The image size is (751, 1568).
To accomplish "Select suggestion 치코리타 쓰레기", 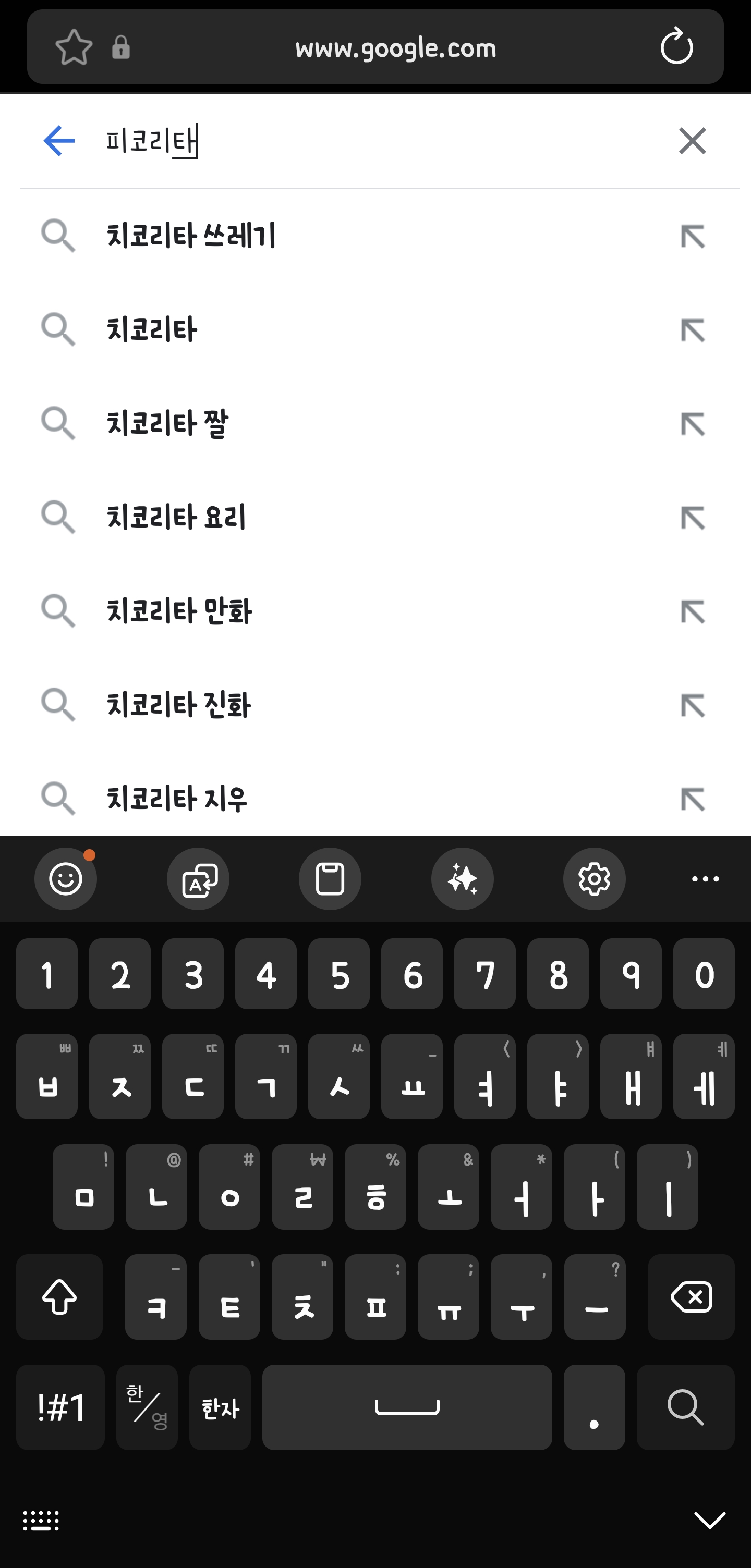I will click(x=191, y=236).
